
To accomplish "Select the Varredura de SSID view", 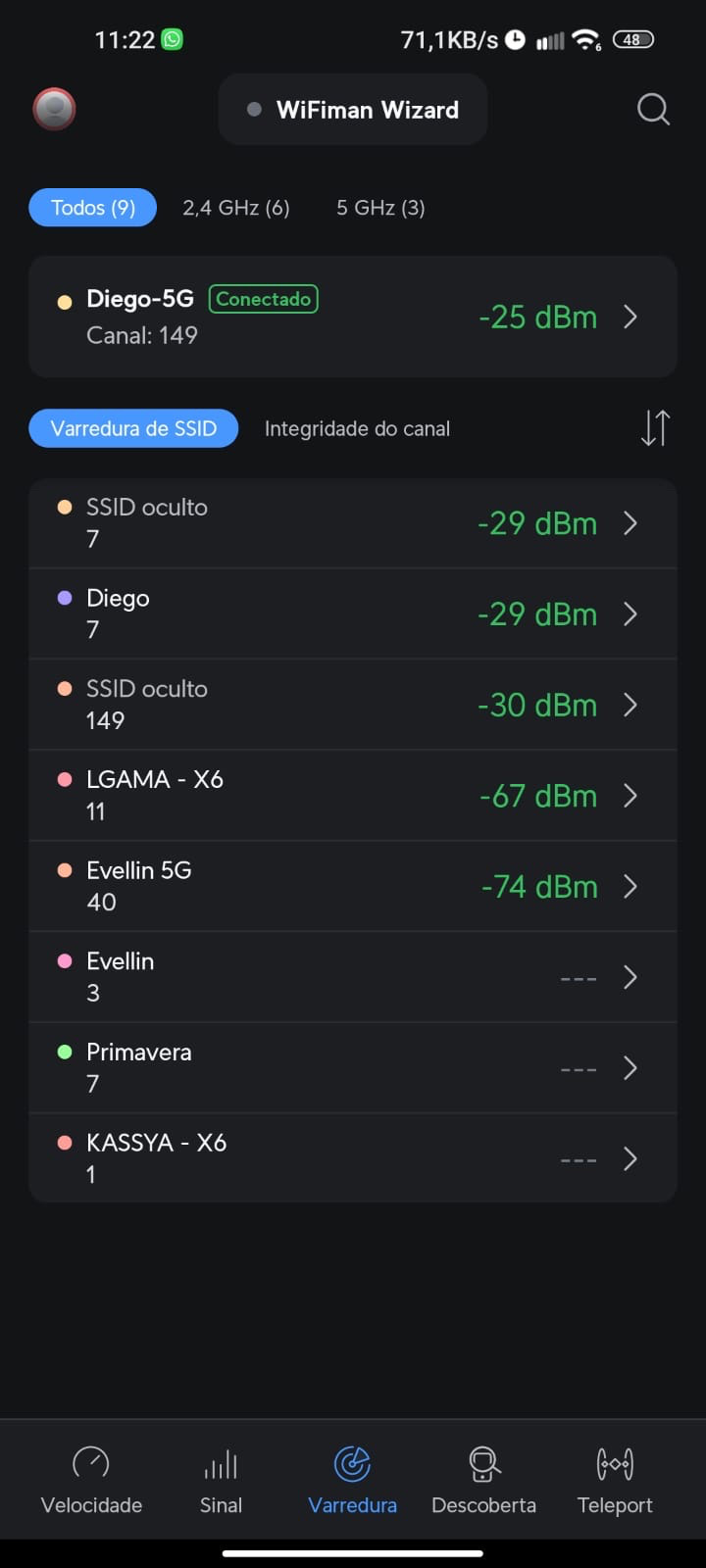I will 133,428.
